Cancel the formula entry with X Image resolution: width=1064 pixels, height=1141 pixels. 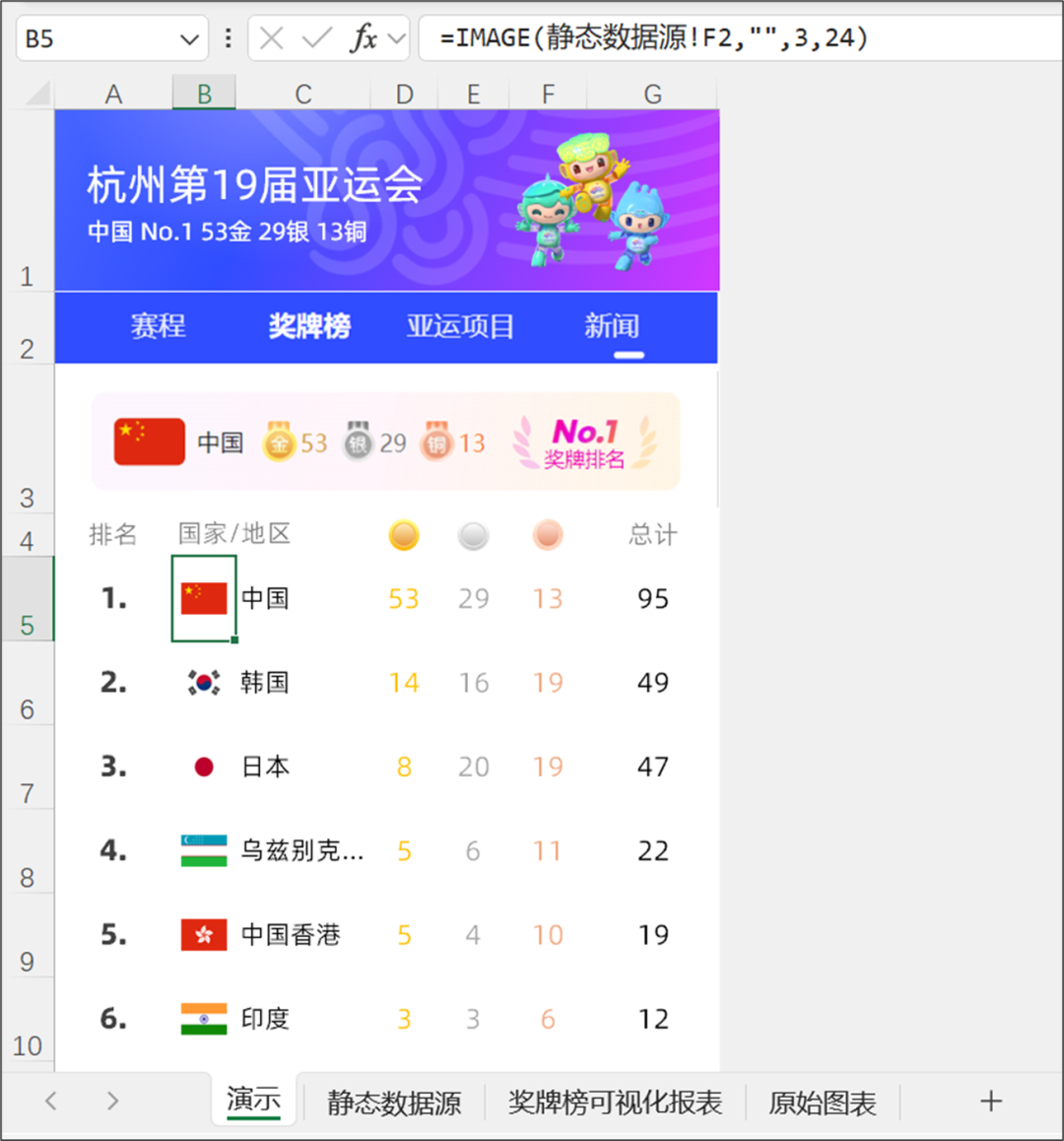[x=272, y=39]
